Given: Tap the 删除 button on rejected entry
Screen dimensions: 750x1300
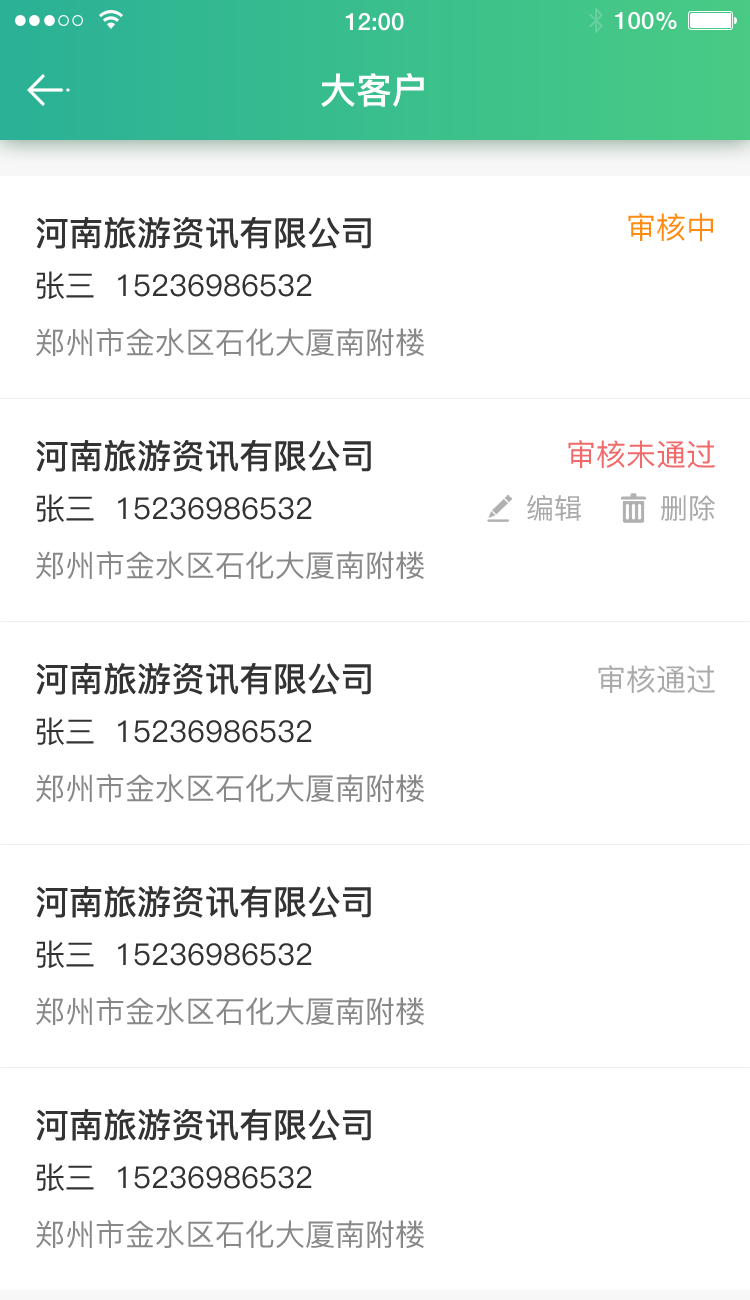Looking at the screenshot, I should tap(690, 509).
